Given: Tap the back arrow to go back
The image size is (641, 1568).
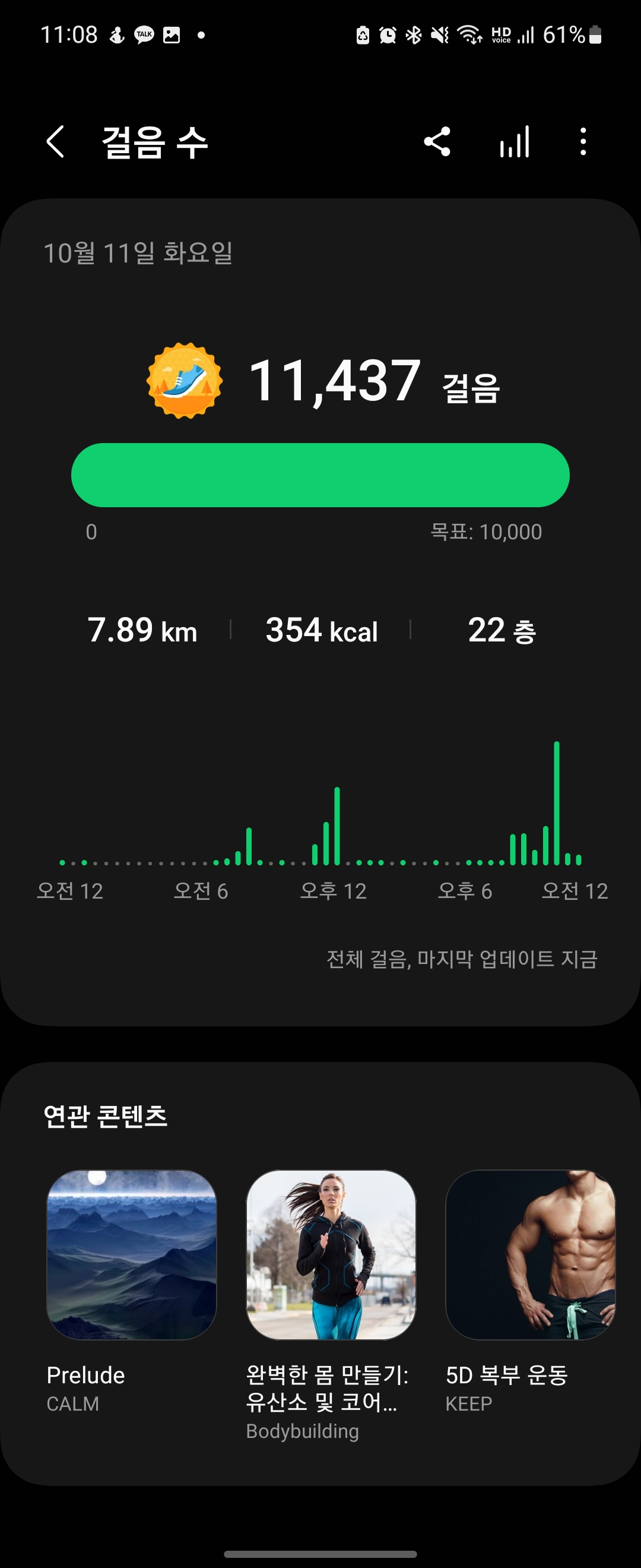Looking at the screenshot, I should (56, 142).
